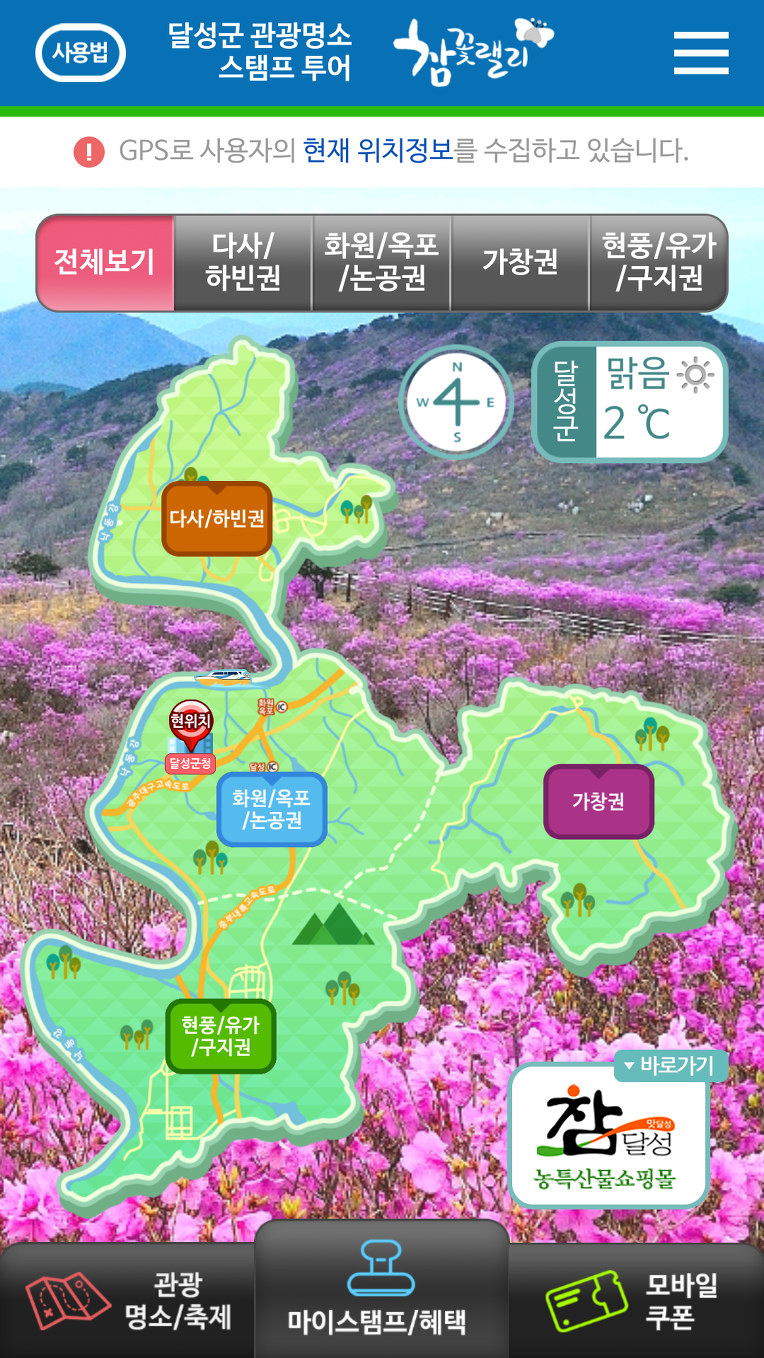Screen dimensions: 764x1358
Task: Open 모바일 쿠폰 section
Action: [637, 1300]
